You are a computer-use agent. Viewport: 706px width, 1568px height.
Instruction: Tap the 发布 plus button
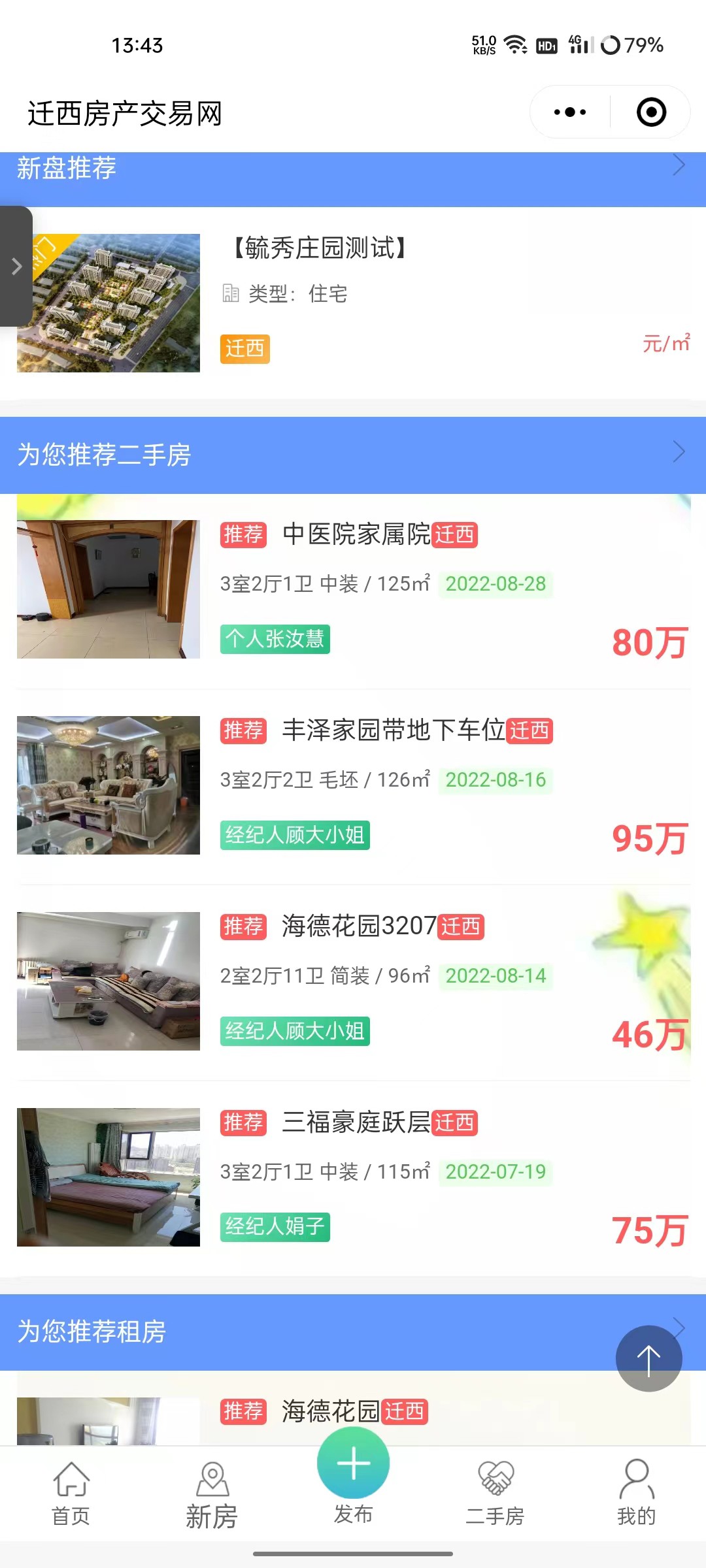click(x=353, y=1465)
